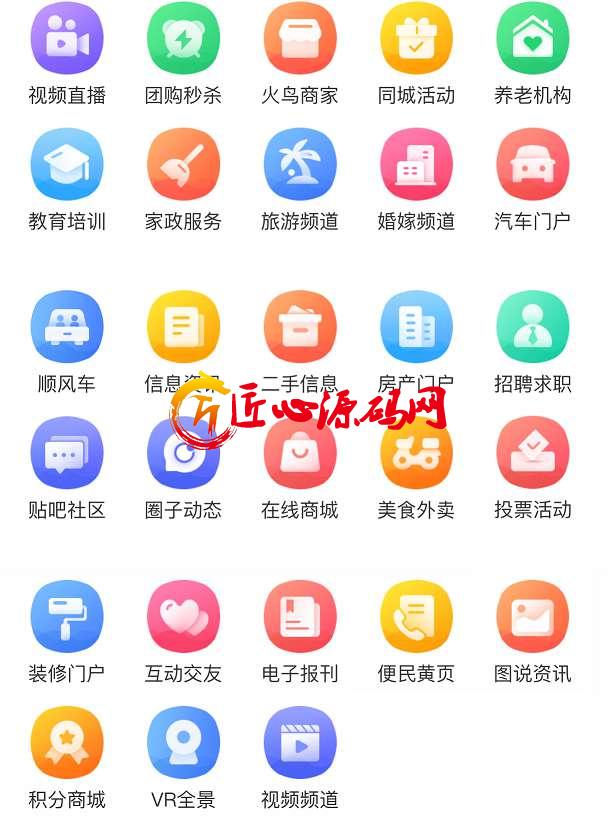Tap the 婚嫁频道 wedding channel
This screenshot has width=611, height=817.
coord(416,165)
